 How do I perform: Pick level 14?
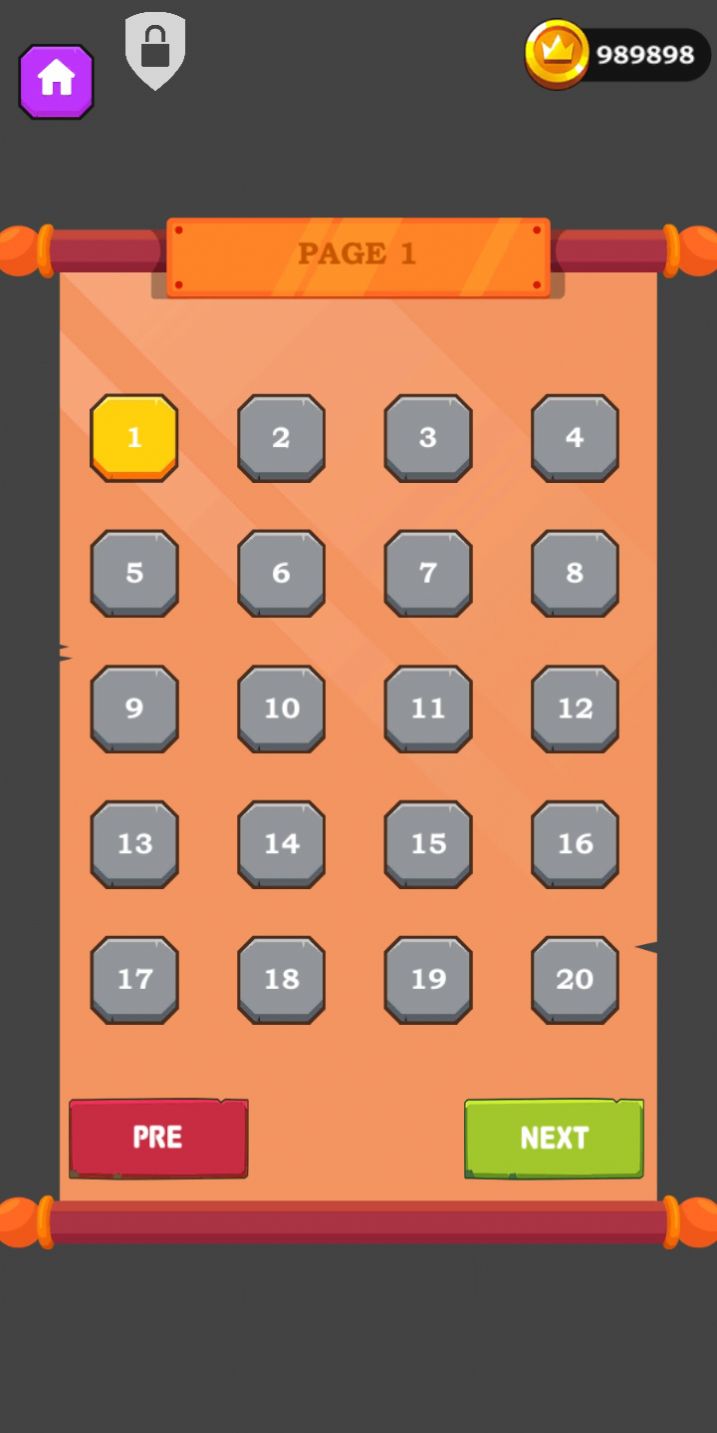click(x=281, y=844)
